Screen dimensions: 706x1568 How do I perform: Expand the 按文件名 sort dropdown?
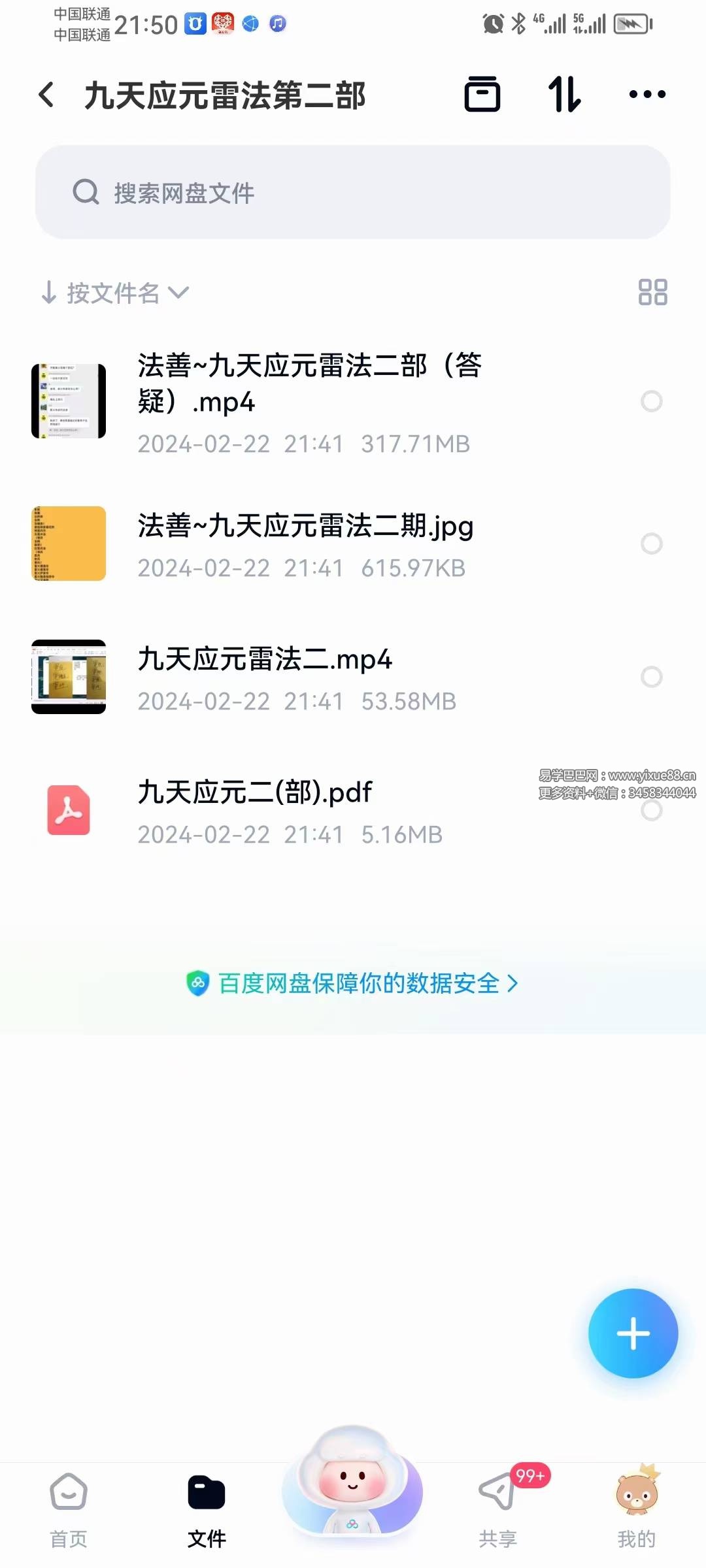[116, 293]
